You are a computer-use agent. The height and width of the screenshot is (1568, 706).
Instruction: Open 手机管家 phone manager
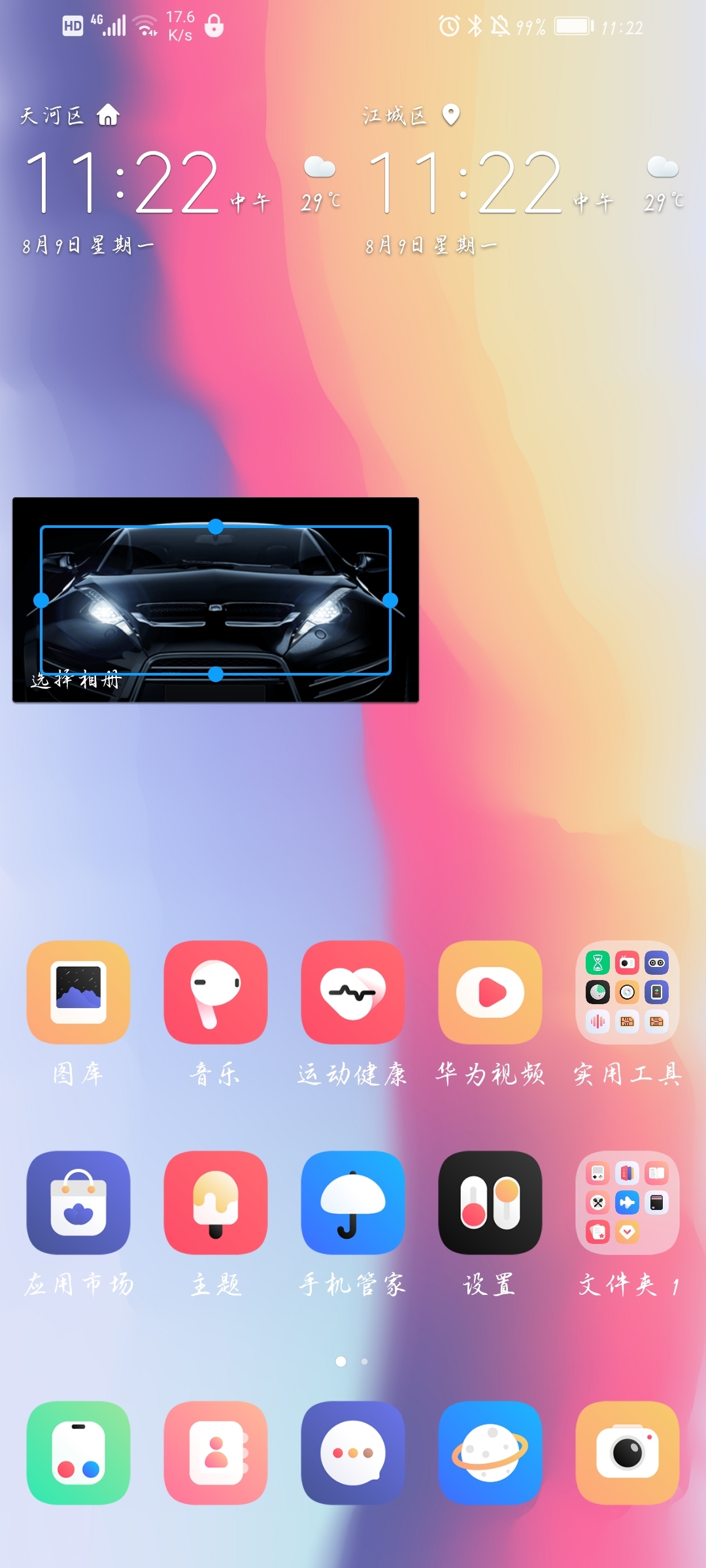pos(353,1202)
